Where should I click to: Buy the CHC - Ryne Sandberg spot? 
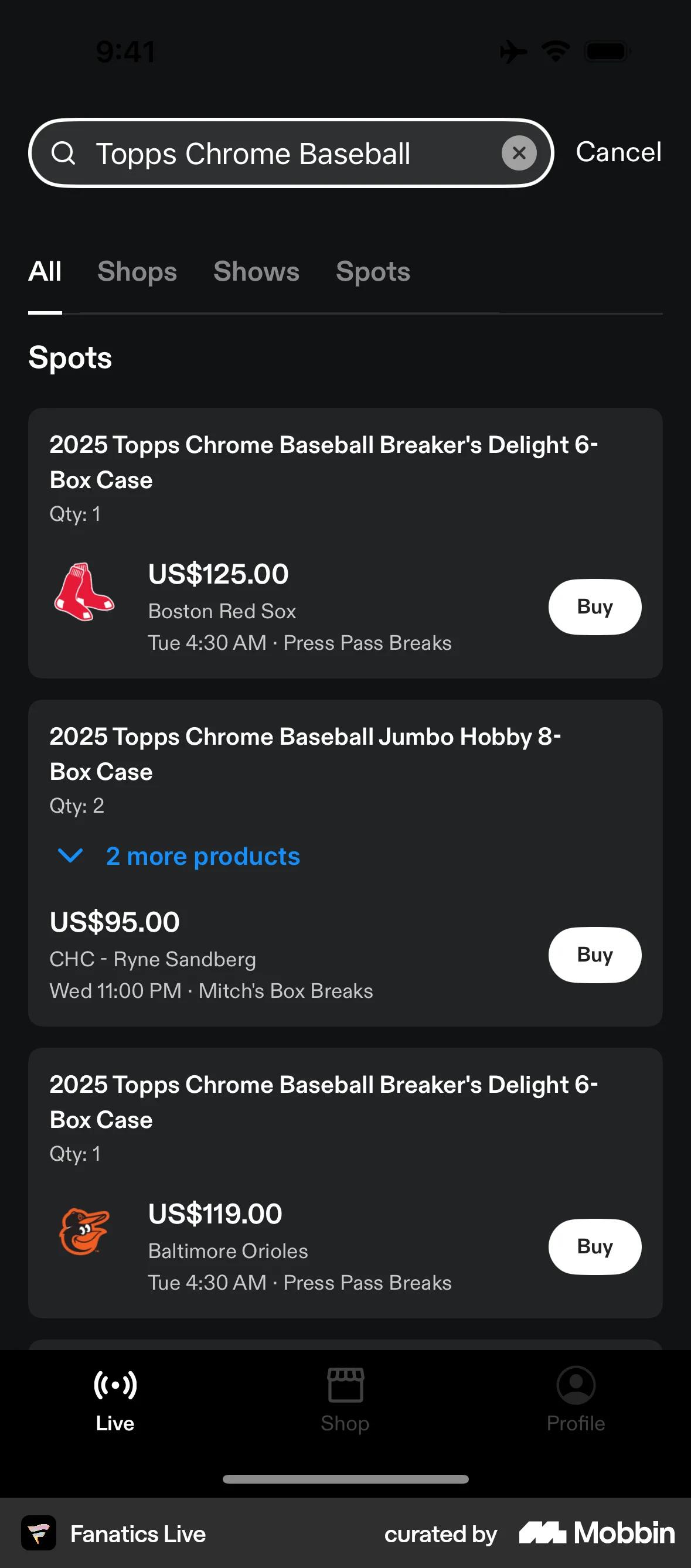pos(595,955)
